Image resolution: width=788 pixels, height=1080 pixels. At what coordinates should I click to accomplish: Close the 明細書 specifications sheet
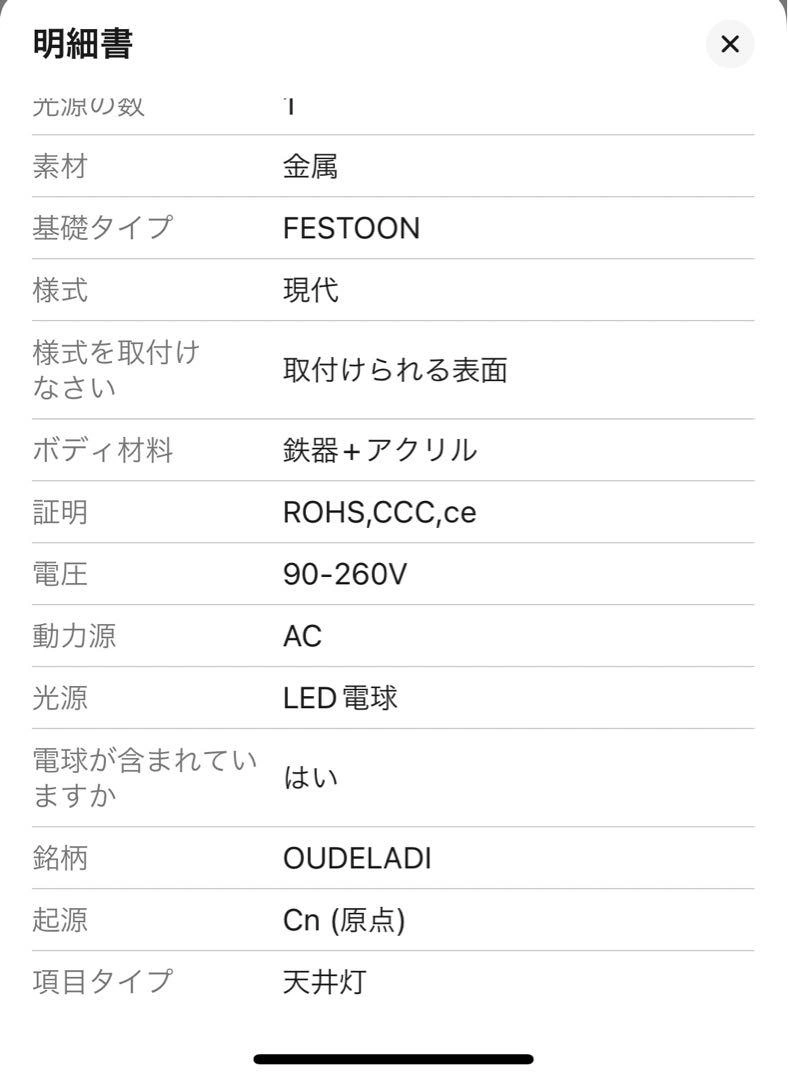[729, 44]
